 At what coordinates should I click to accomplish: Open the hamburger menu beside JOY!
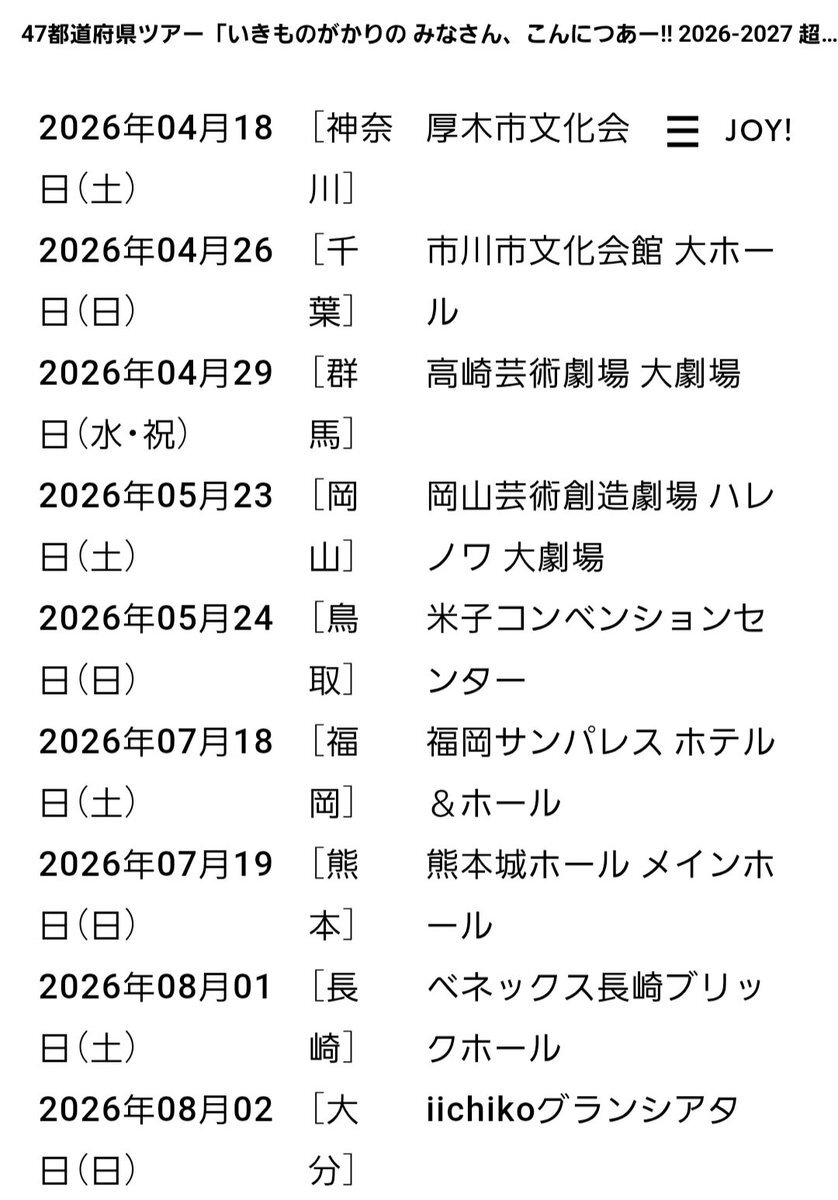point(682,133)
